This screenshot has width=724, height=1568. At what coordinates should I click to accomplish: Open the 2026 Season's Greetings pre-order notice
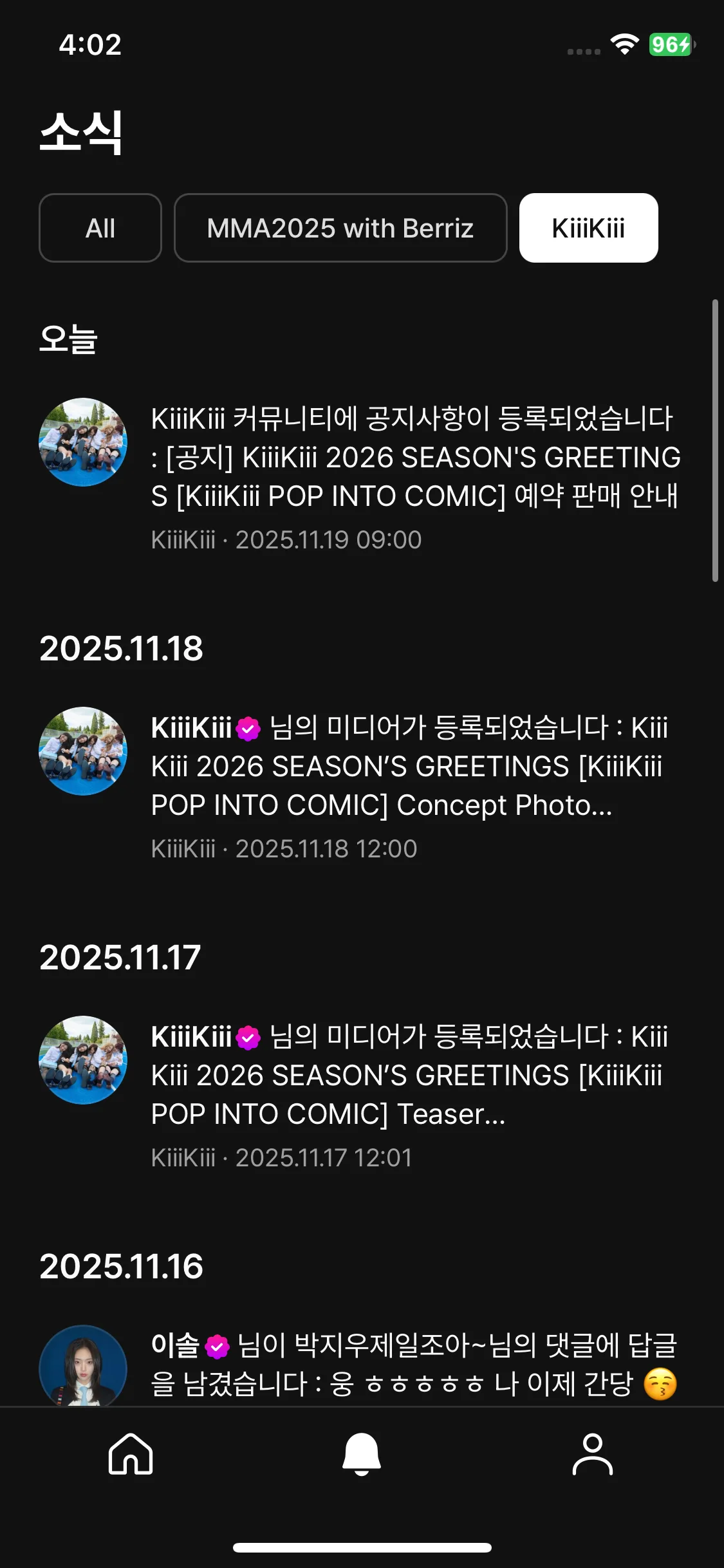coord(414,457)
